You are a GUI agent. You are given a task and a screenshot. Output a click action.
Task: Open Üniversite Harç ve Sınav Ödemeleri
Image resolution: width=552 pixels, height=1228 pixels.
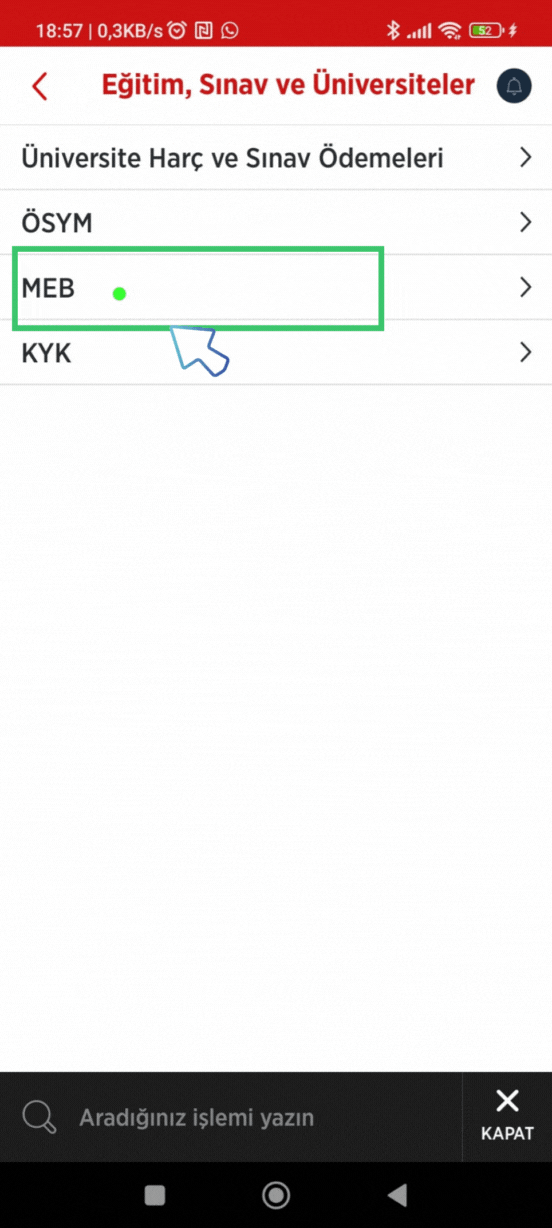pos(276,158)
